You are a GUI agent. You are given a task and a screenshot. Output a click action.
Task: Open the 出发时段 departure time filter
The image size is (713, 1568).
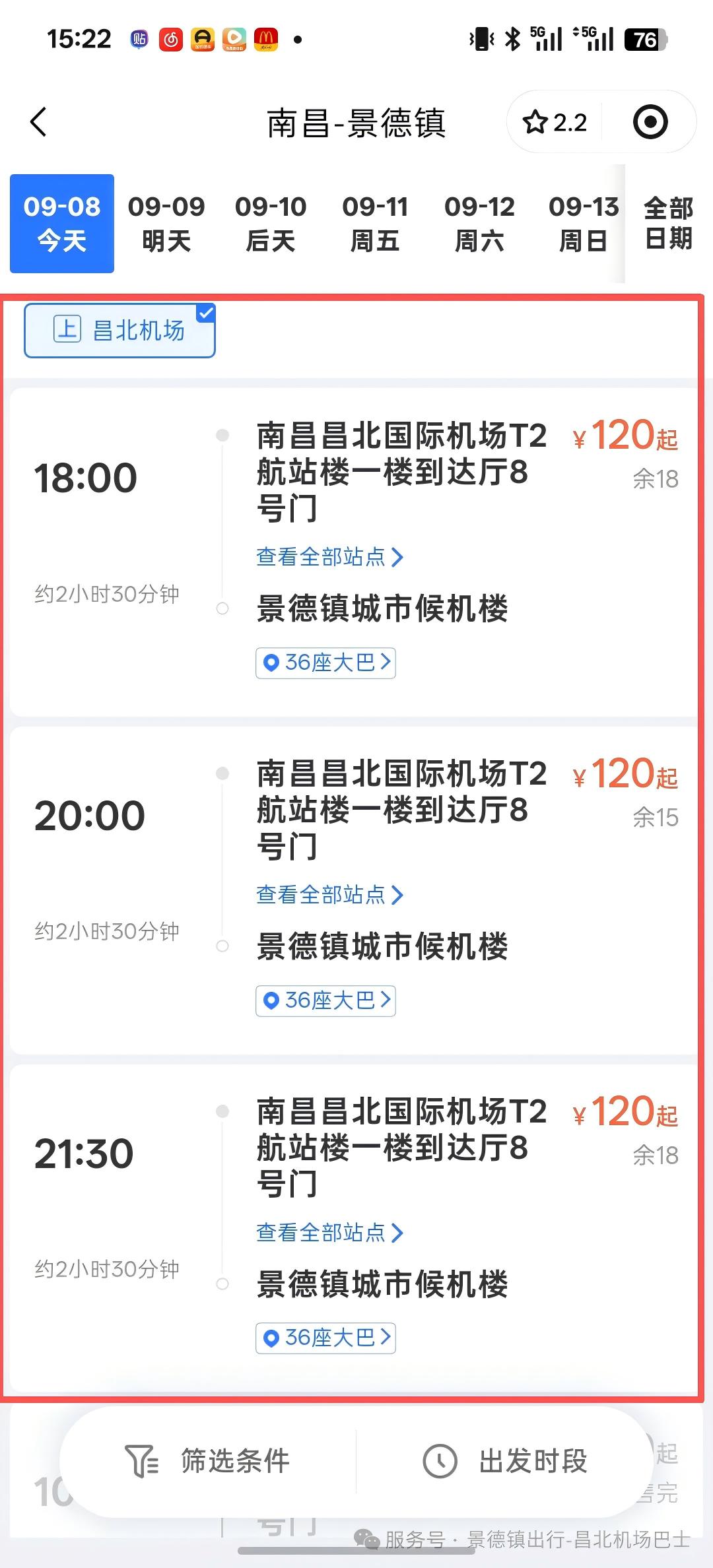(x=505, y=1461)
